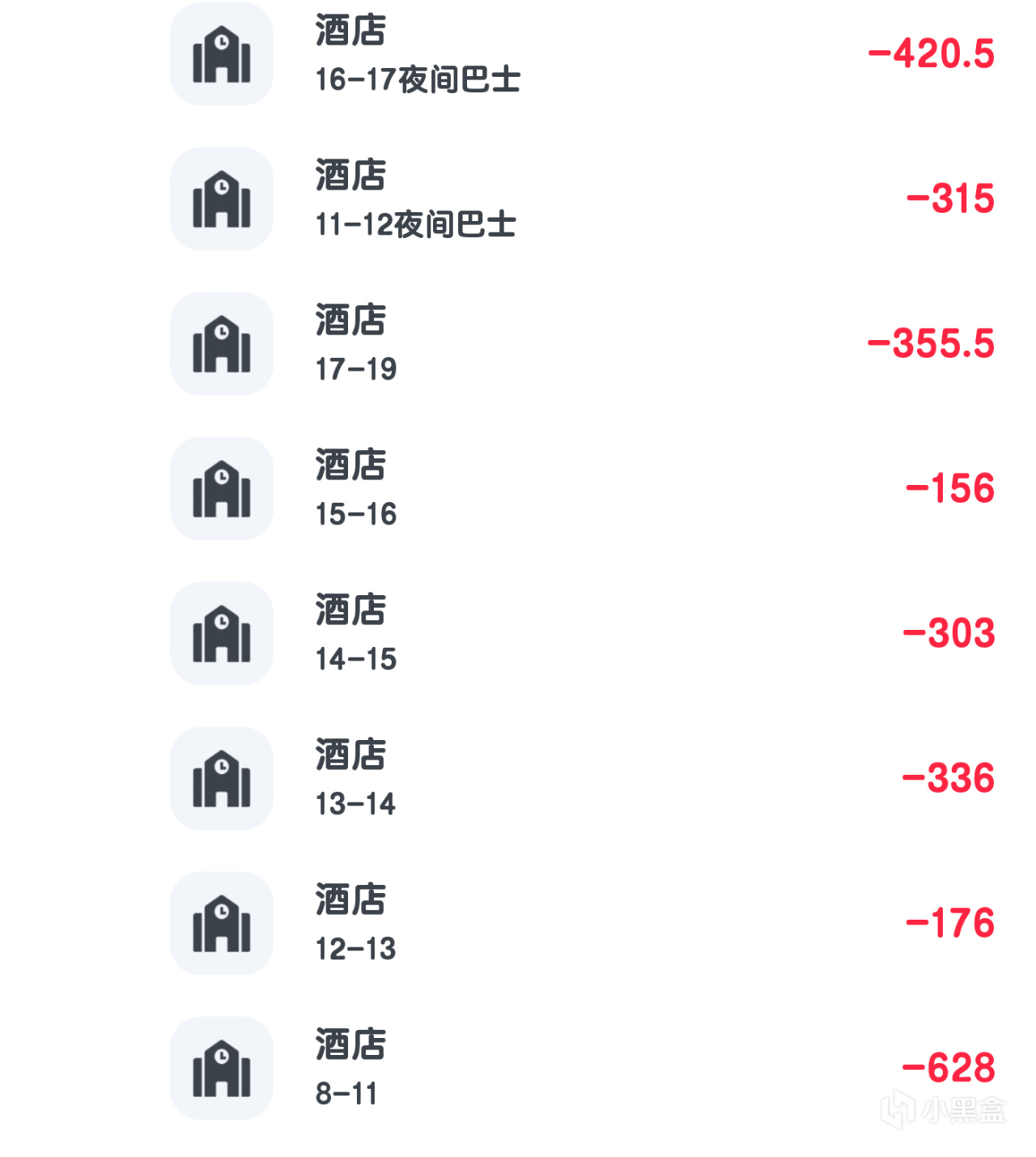Select the 酒店 15-16 record
1036x1157 pixels.
click(518, 489)
